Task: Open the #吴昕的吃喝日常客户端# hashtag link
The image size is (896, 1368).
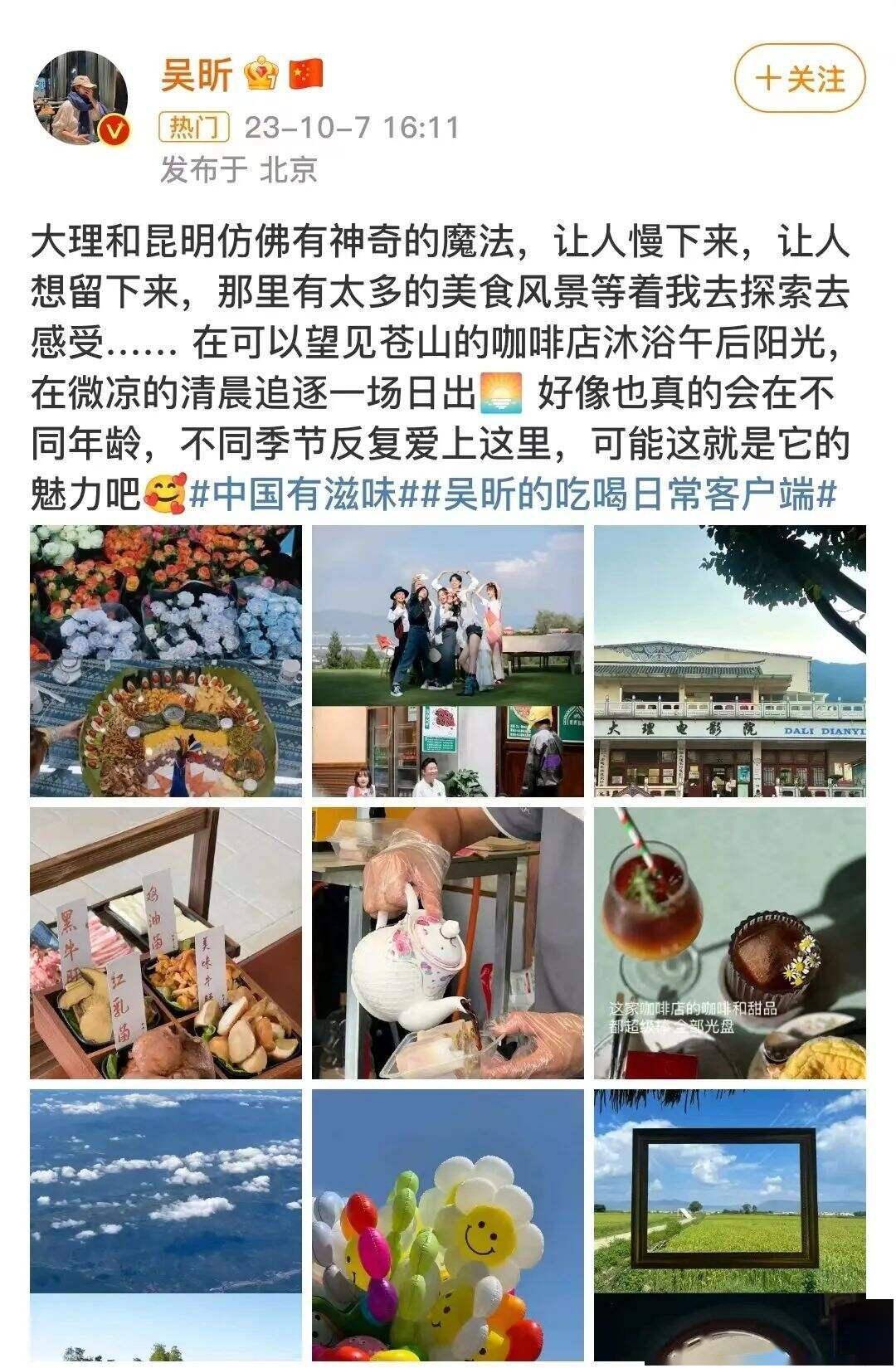Action: click(x=626, y=495)
